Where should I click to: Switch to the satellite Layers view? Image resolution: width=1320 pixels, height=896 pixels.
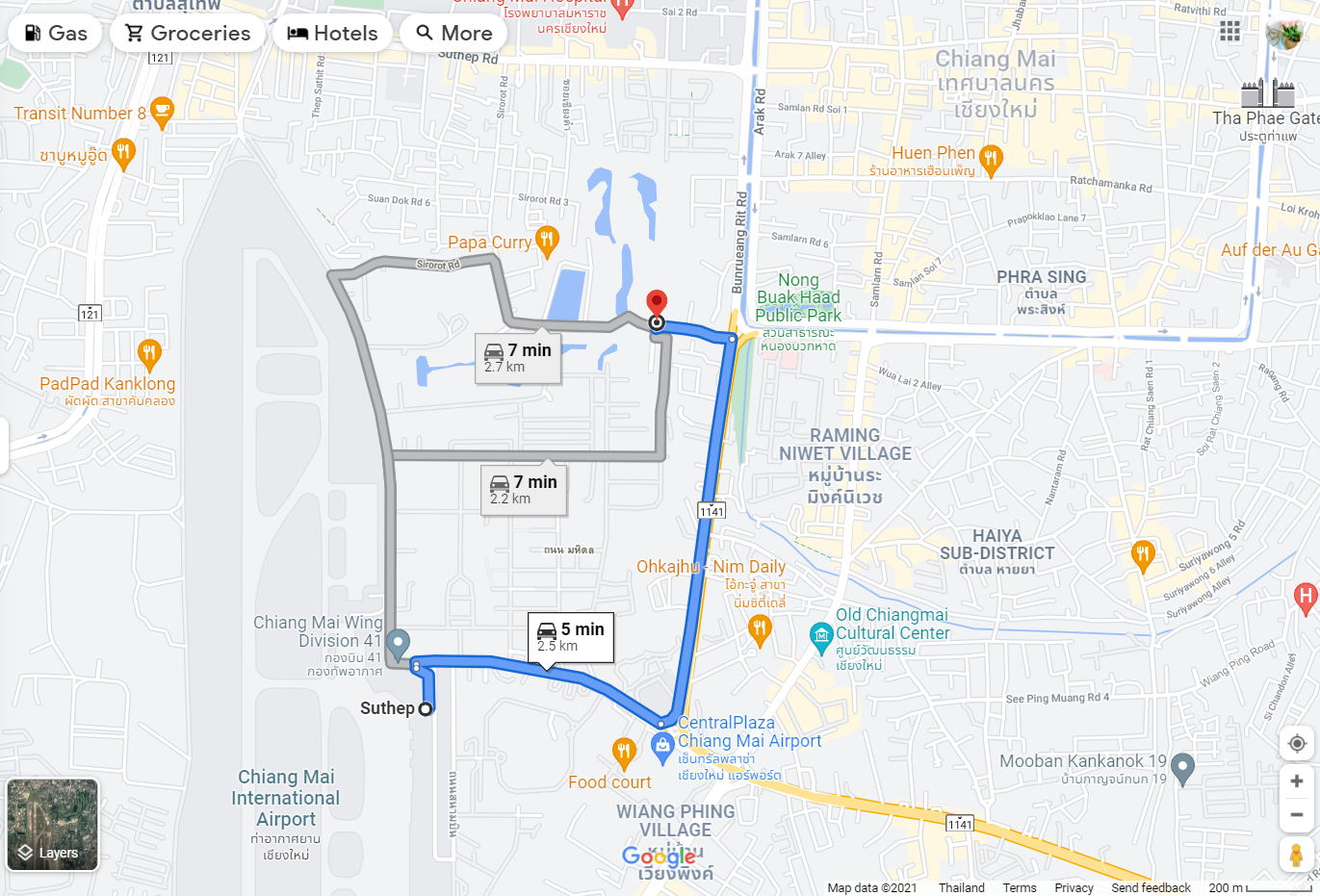(x=53, y=825)
